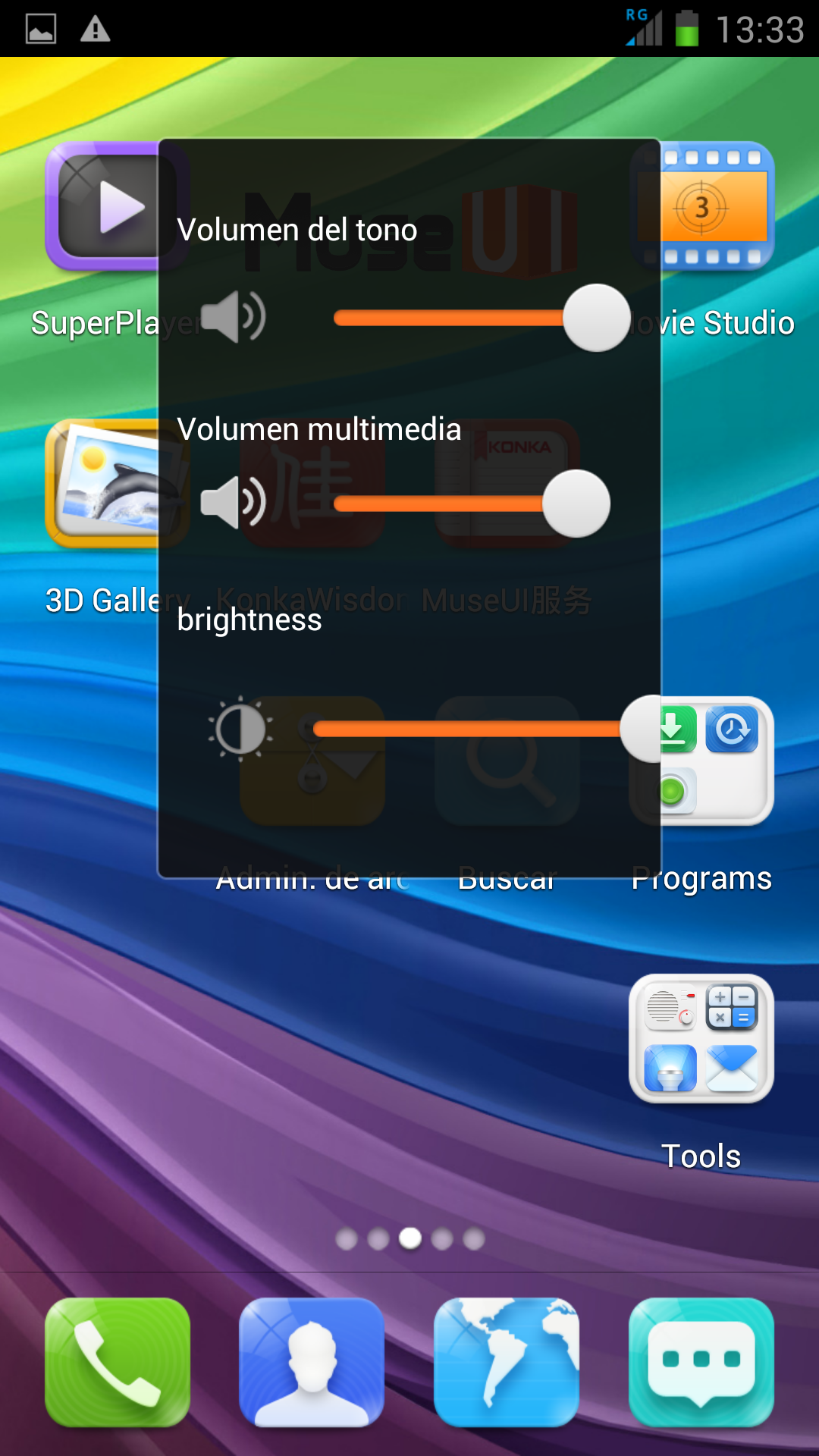Open the phone dialer in dock

coord(118,1363)
